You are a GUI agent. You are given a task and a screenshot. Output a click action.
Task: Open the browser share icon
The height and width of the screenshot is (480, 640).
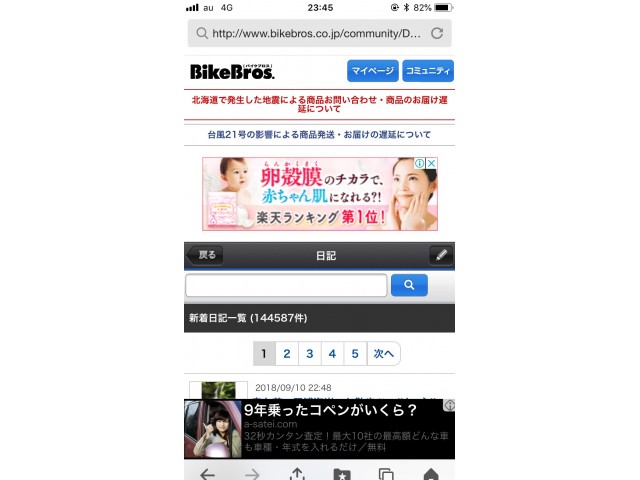point(297,473)
